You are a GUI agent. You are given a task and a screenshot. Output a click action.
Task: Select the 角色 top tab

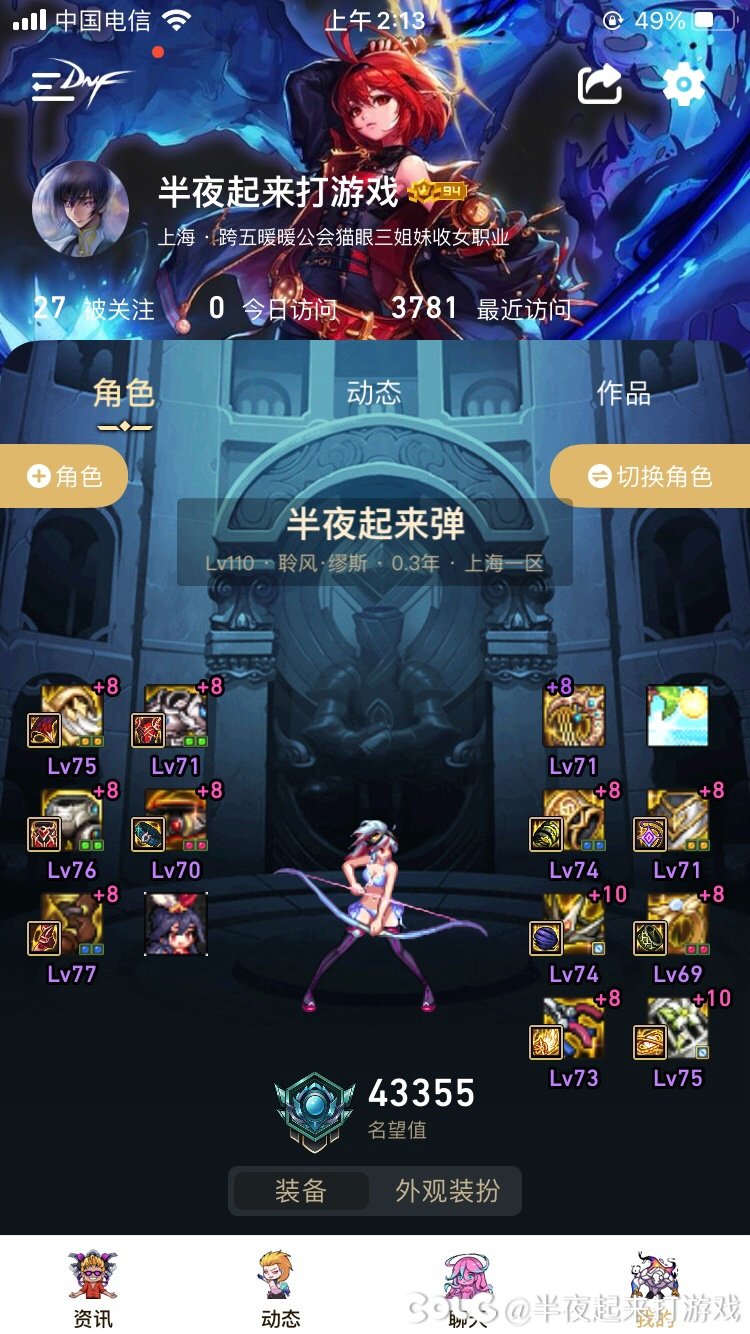(124, 393)
